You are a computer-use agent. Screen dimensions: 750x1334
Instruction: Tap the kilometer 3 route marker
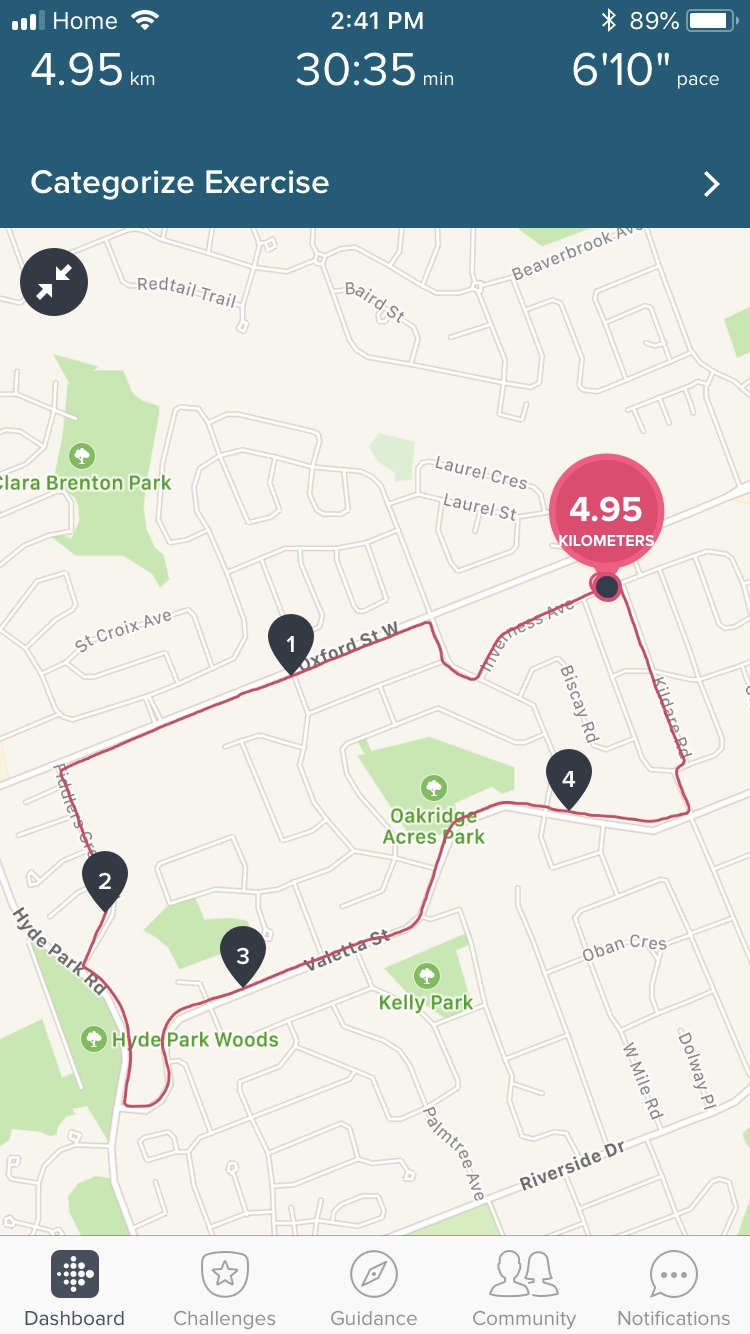pyautogui.click(x=243, y=955)
